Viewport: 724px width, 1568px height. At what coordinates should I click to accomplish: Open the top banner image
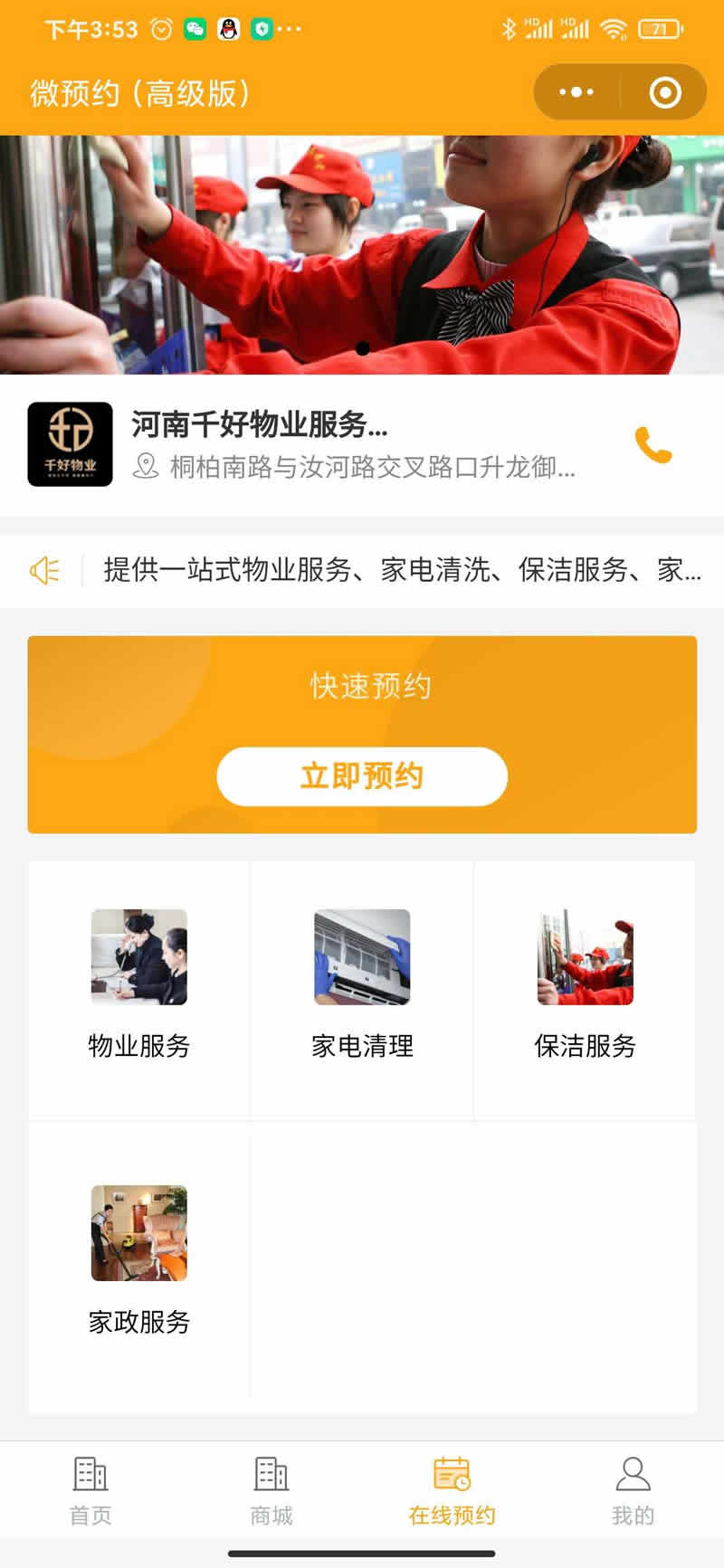(362, 253)
